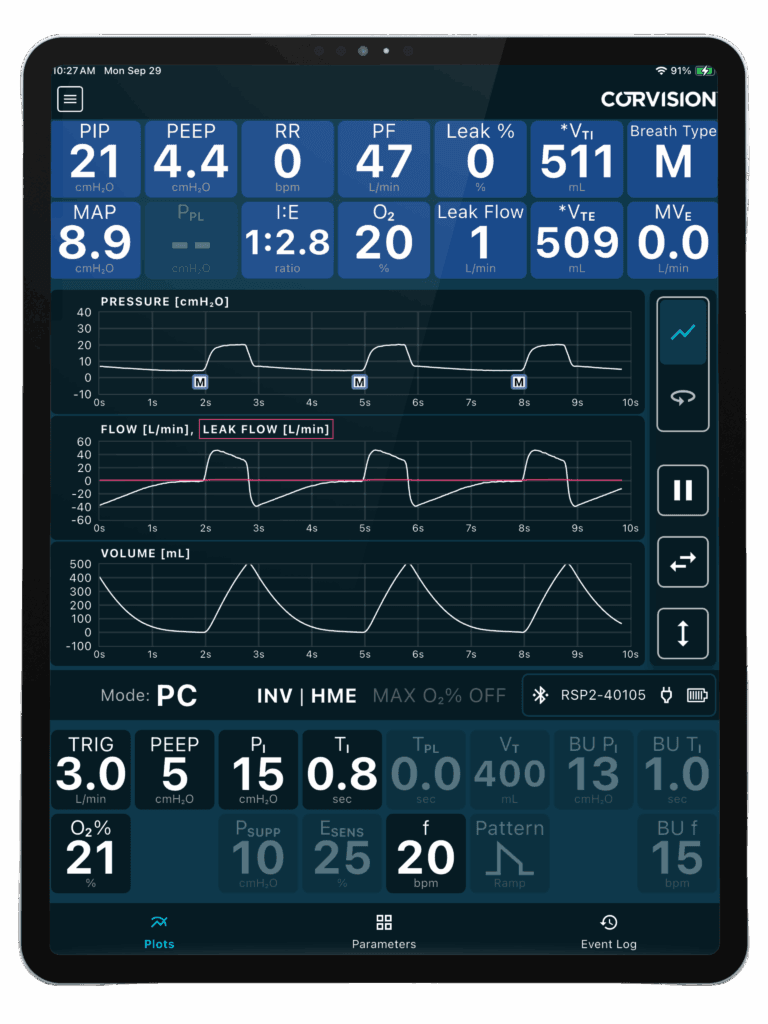Screen dimensions: 768x1024
Task: Click the vertical scale arrows icon
Action: point(683,633)
